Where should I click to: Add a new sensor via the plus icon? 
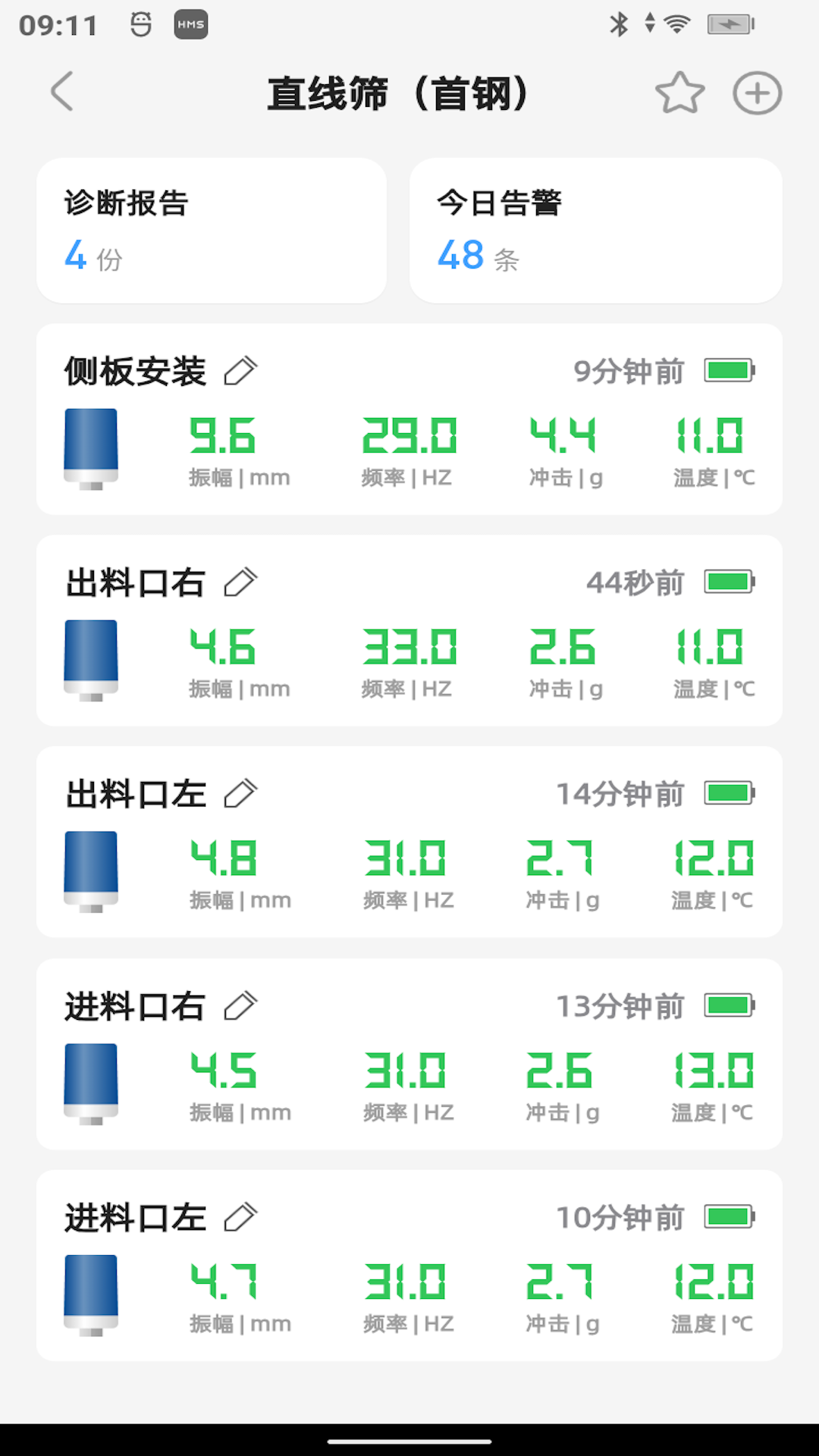click(x=757, y=93)
